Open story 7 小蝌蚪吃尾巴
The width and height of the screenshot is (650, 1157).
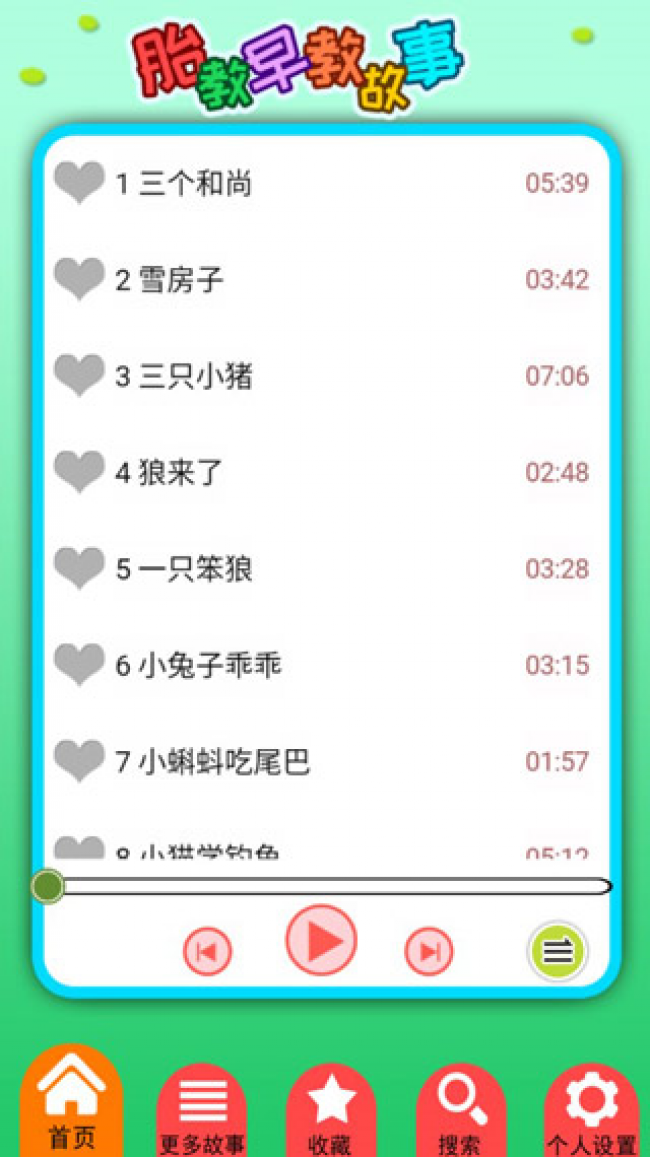click(x=326, y=762)
